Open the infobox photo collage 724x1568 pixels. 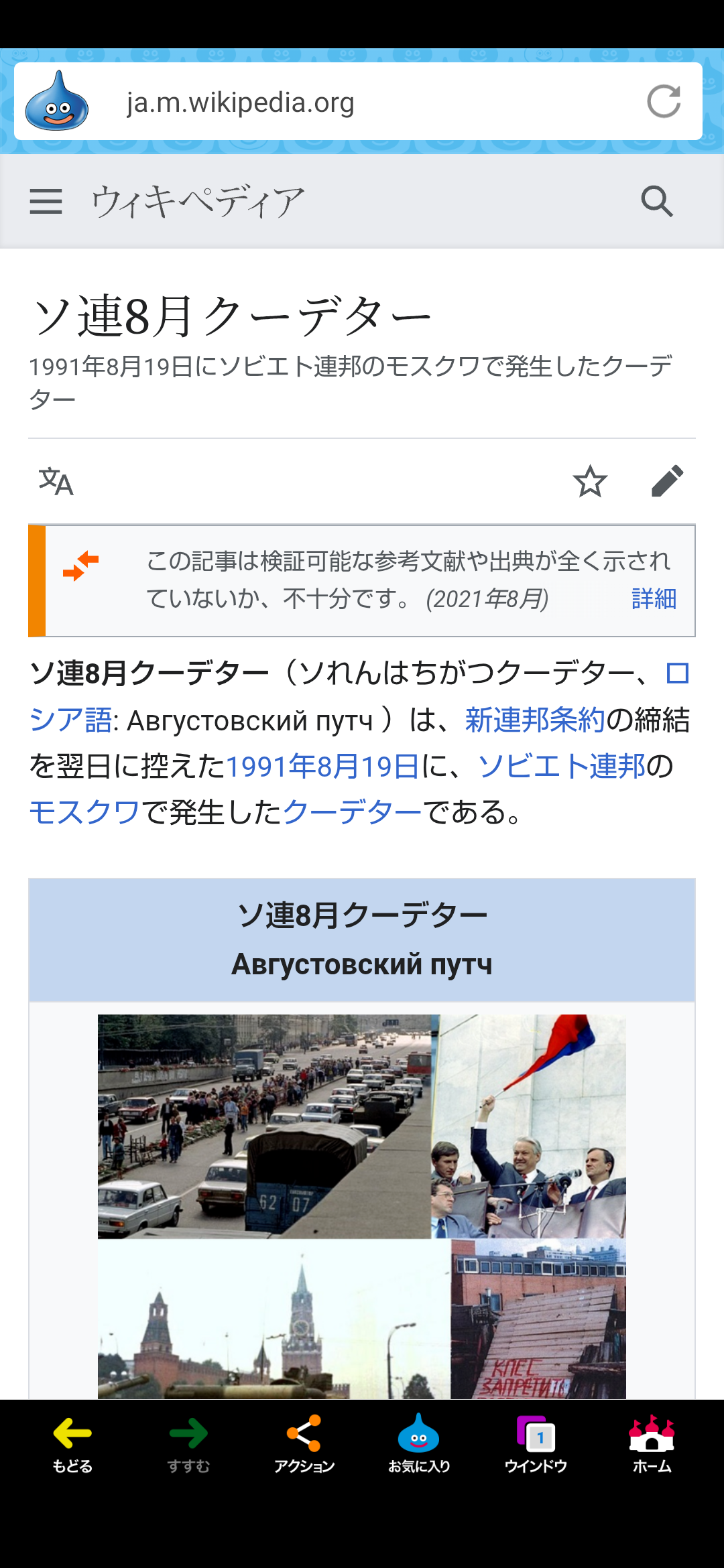coord(362,1206)
